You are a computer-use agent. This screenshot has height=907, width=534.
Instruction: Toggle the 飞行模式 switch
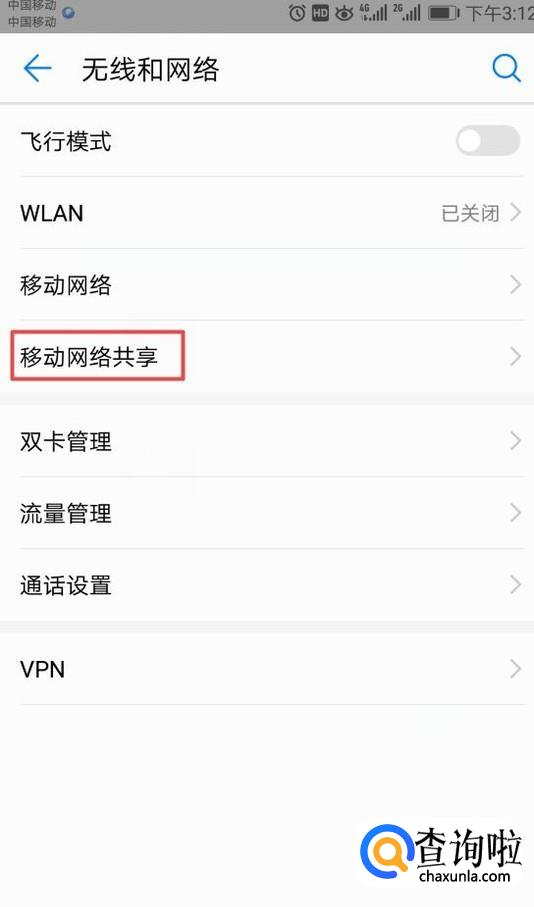[x=488, y=141]
